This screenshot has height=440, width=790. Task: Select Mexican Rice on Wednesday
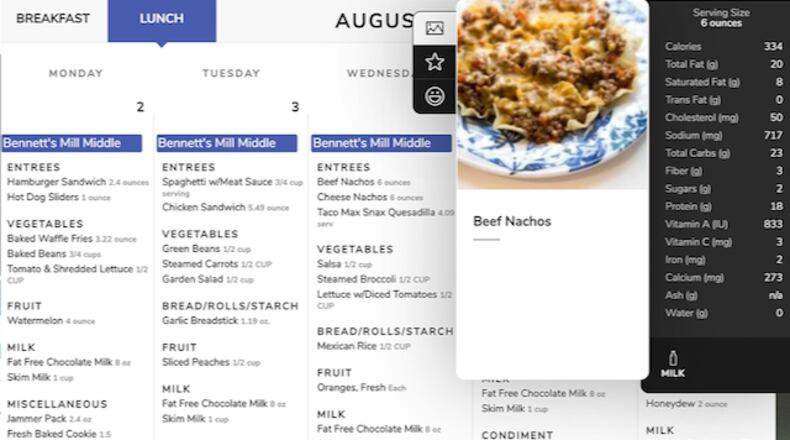(x=349, y=346)
